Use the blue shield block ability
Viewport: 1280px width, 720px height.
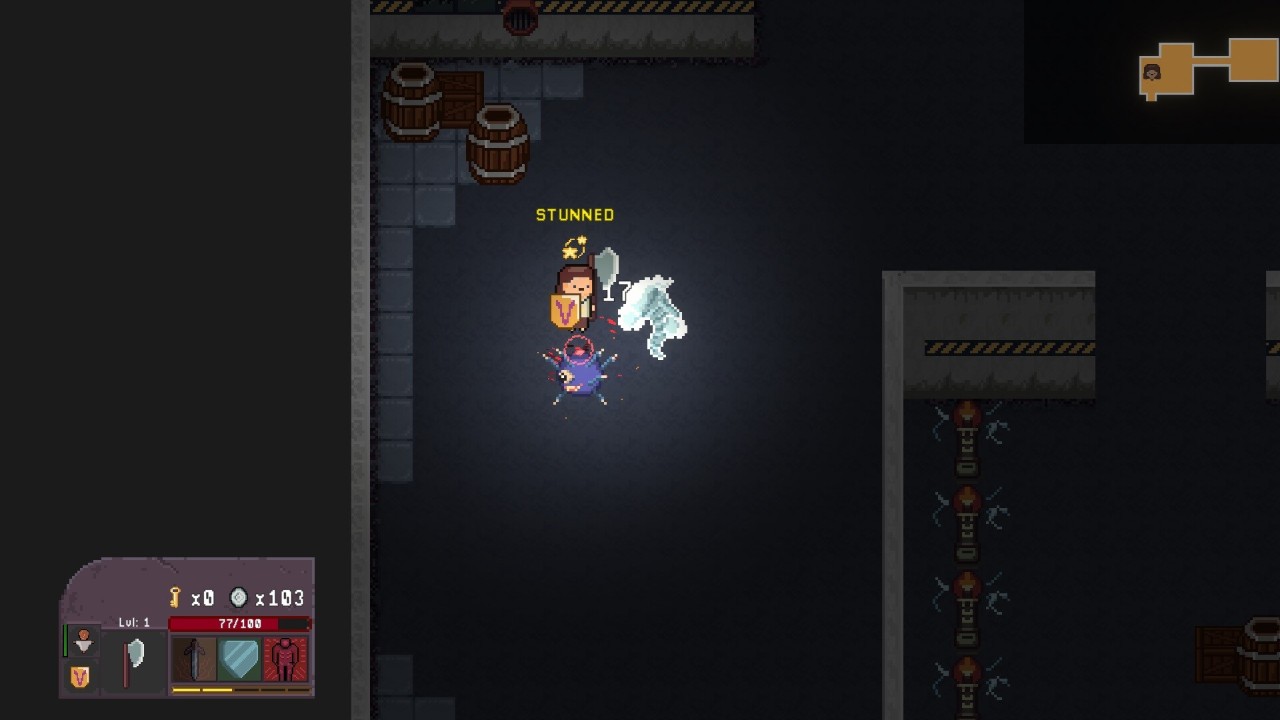point(240,660)
